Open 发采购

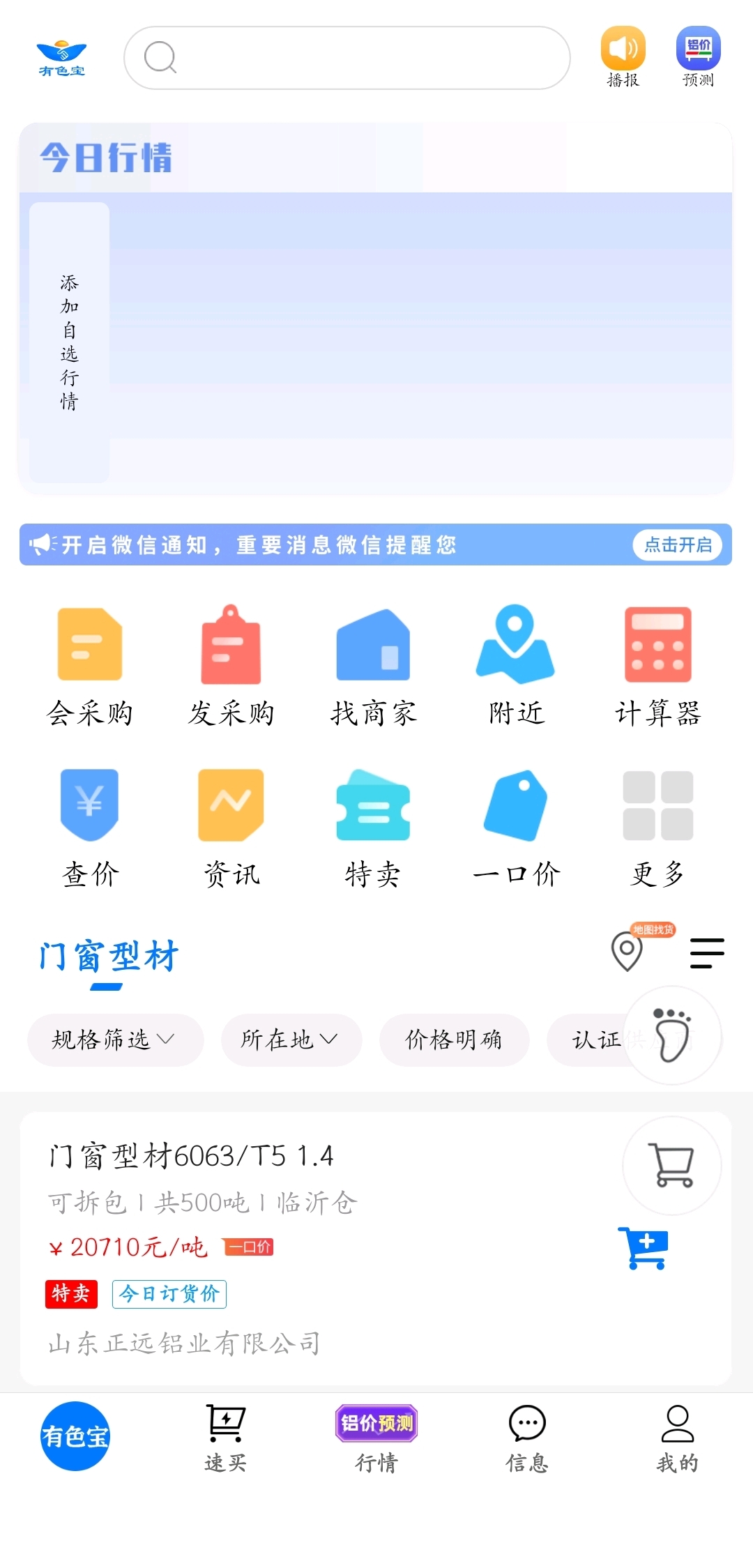point(231,667)
